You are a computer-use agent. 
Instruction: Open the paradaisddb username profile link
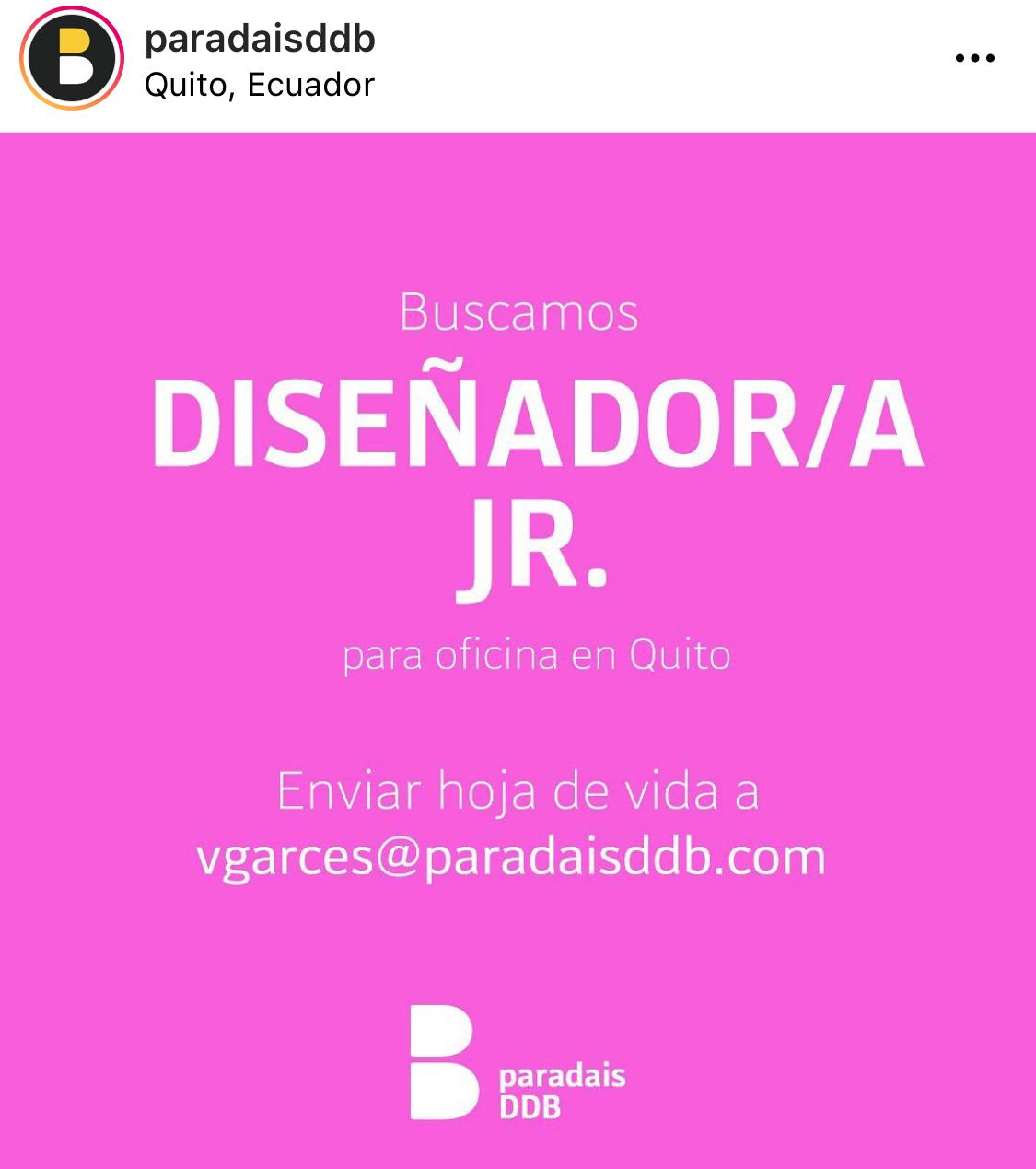[260, 39]
